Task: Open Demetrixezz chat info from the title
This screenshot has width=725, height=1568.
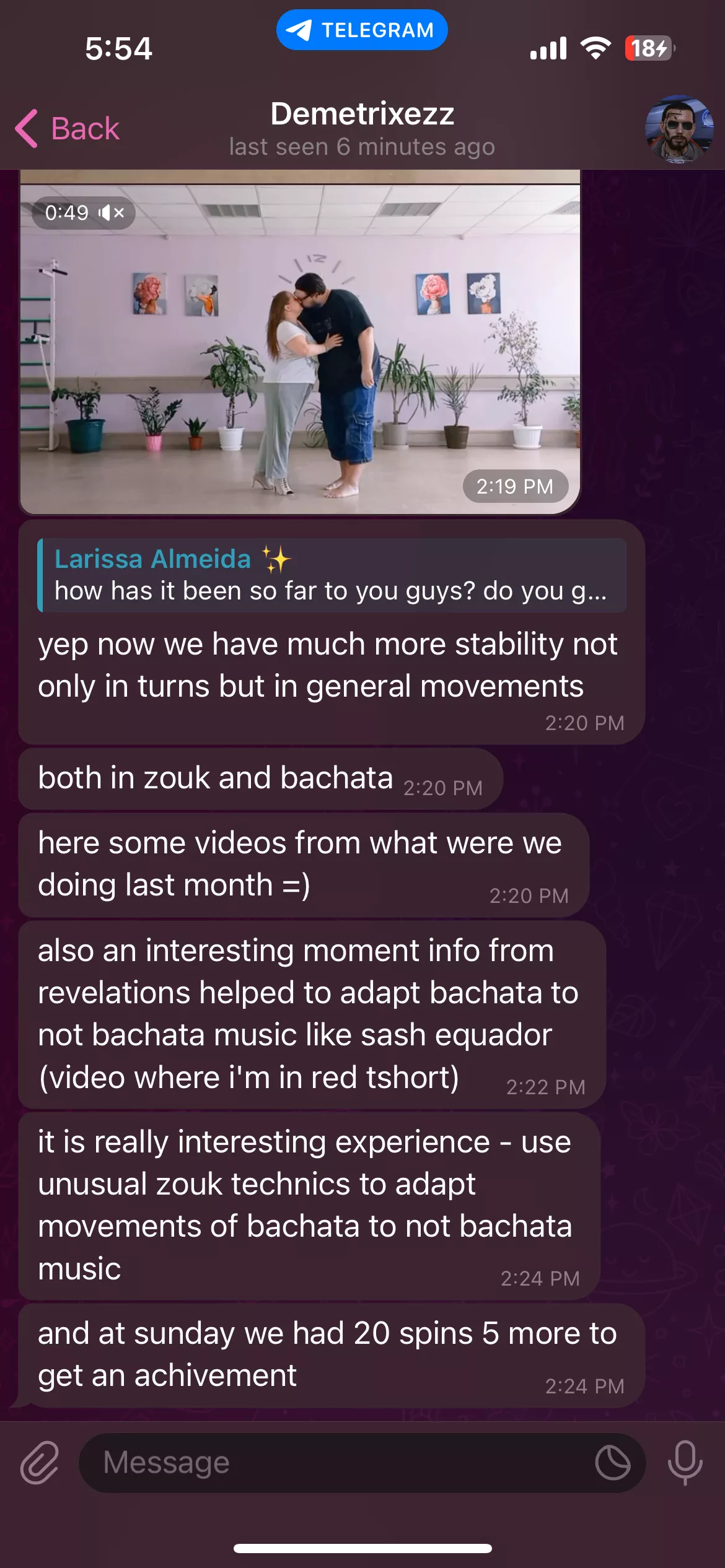Action: pos(362,128)
